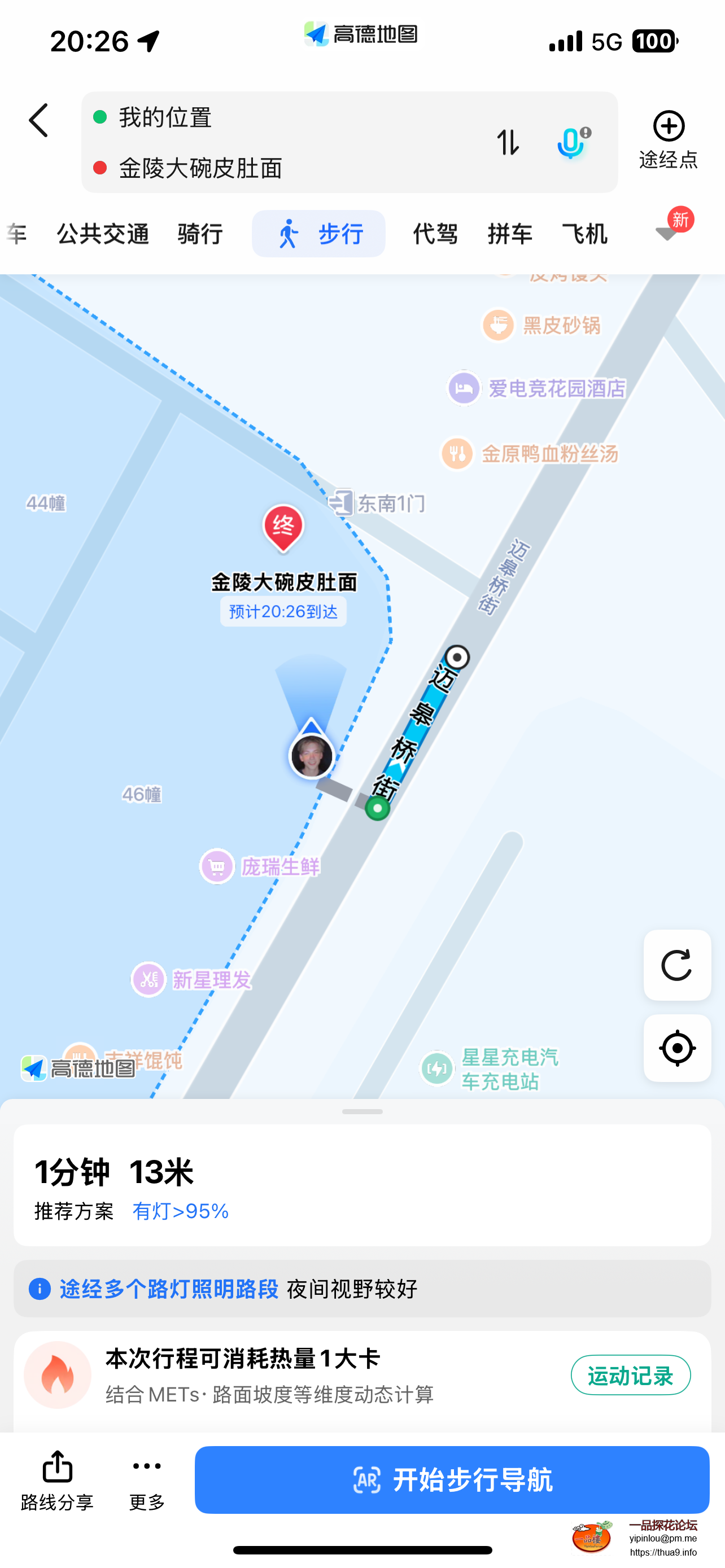Viewport: 725px width, 1568px height.
Task: Open 运动记录 exercise record
Action: [630, 1375]
